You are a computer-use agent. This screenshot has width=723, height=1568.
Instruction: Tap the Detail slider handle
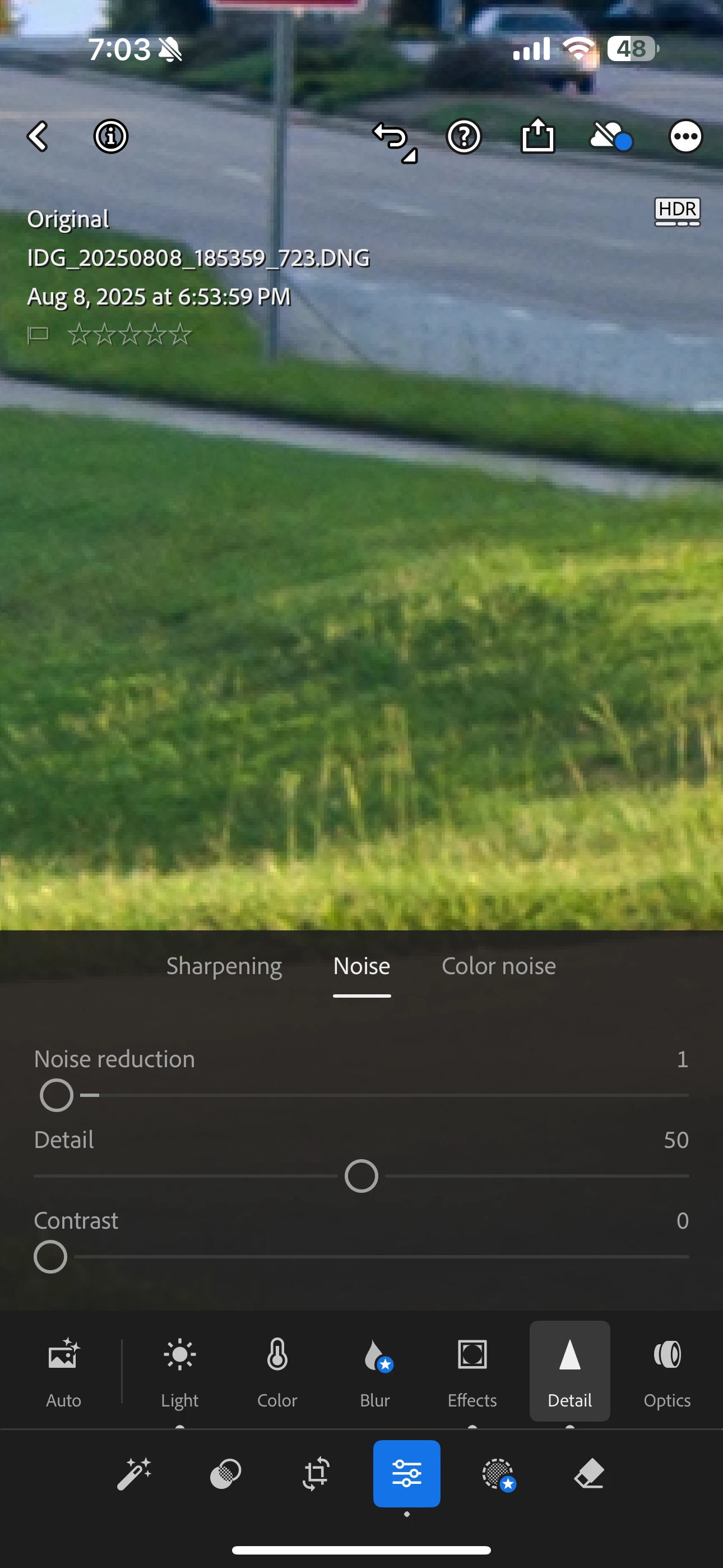(x=361, y=1176)
